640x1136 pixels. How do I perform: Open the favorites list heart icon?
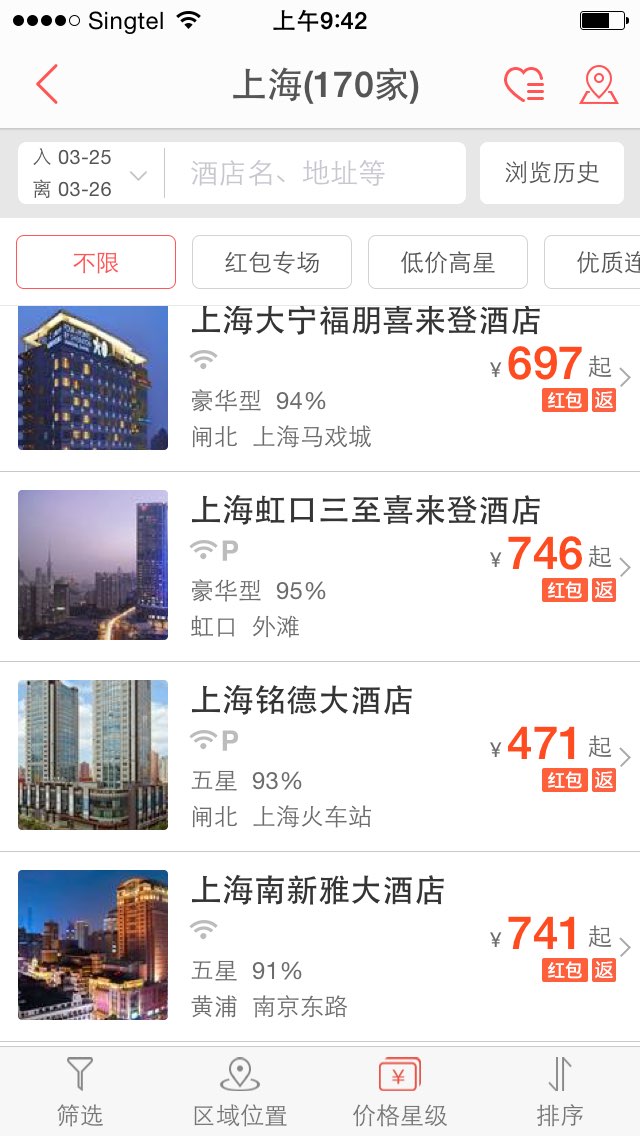tap(524, 85)
